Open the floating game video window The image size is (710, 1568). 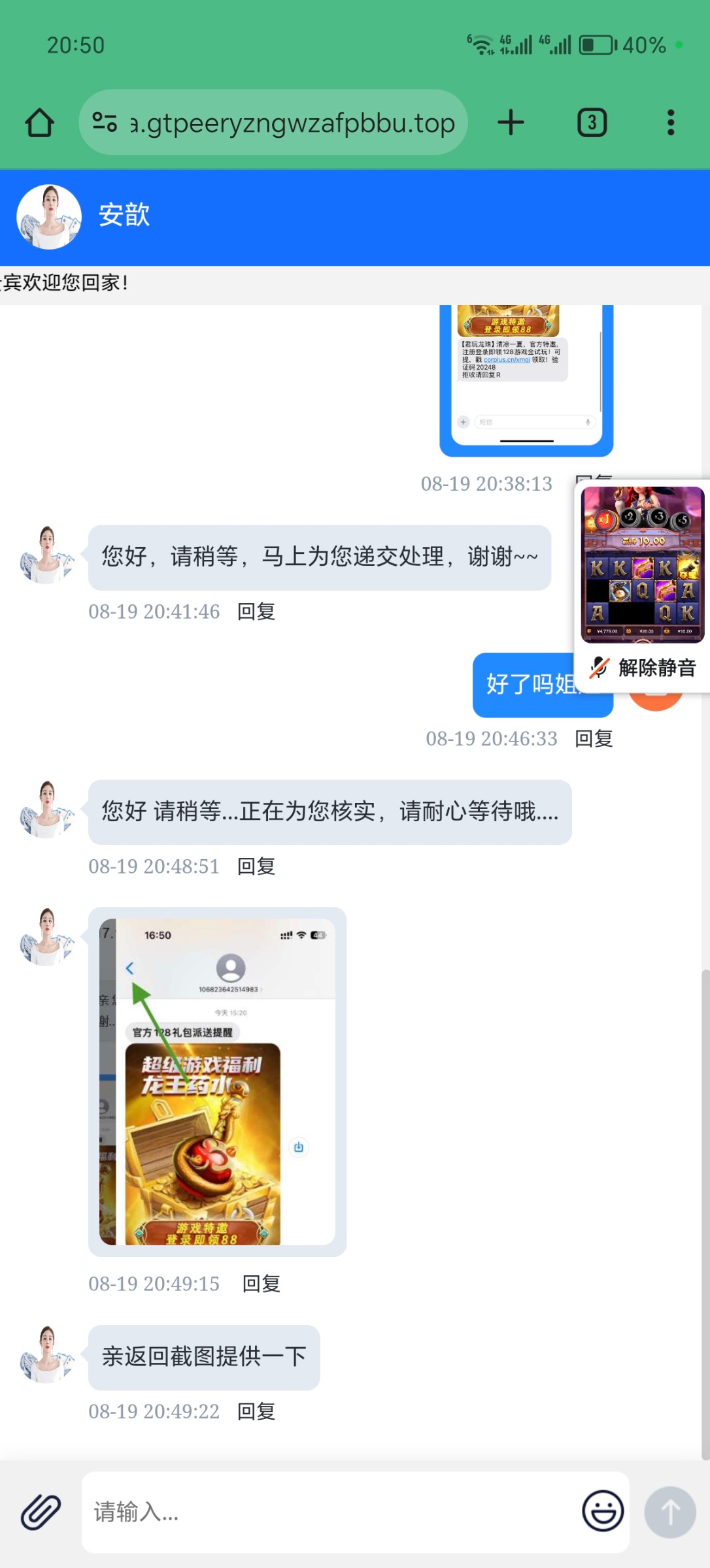point(643,564)
